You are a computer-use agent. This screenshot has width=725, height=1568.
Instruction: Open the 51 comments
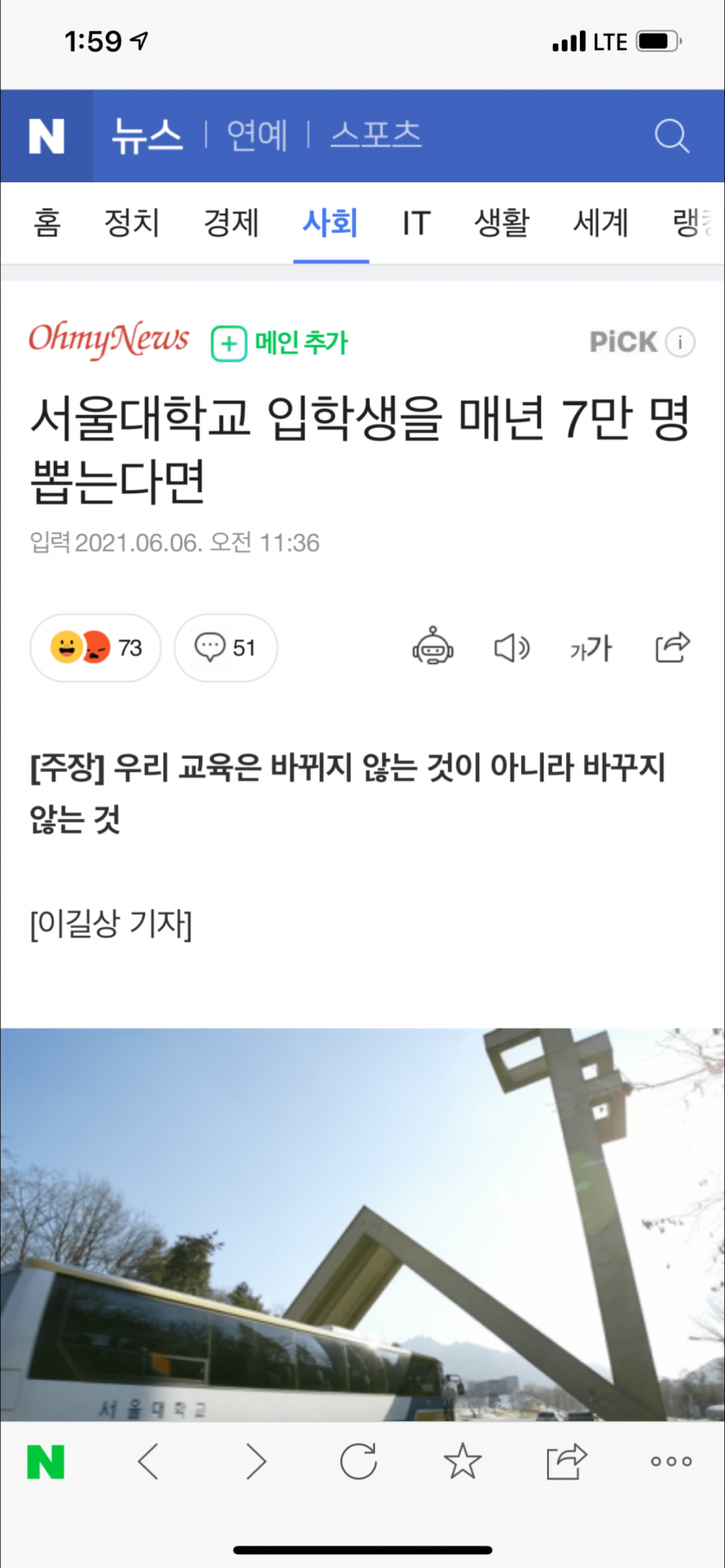225,648
